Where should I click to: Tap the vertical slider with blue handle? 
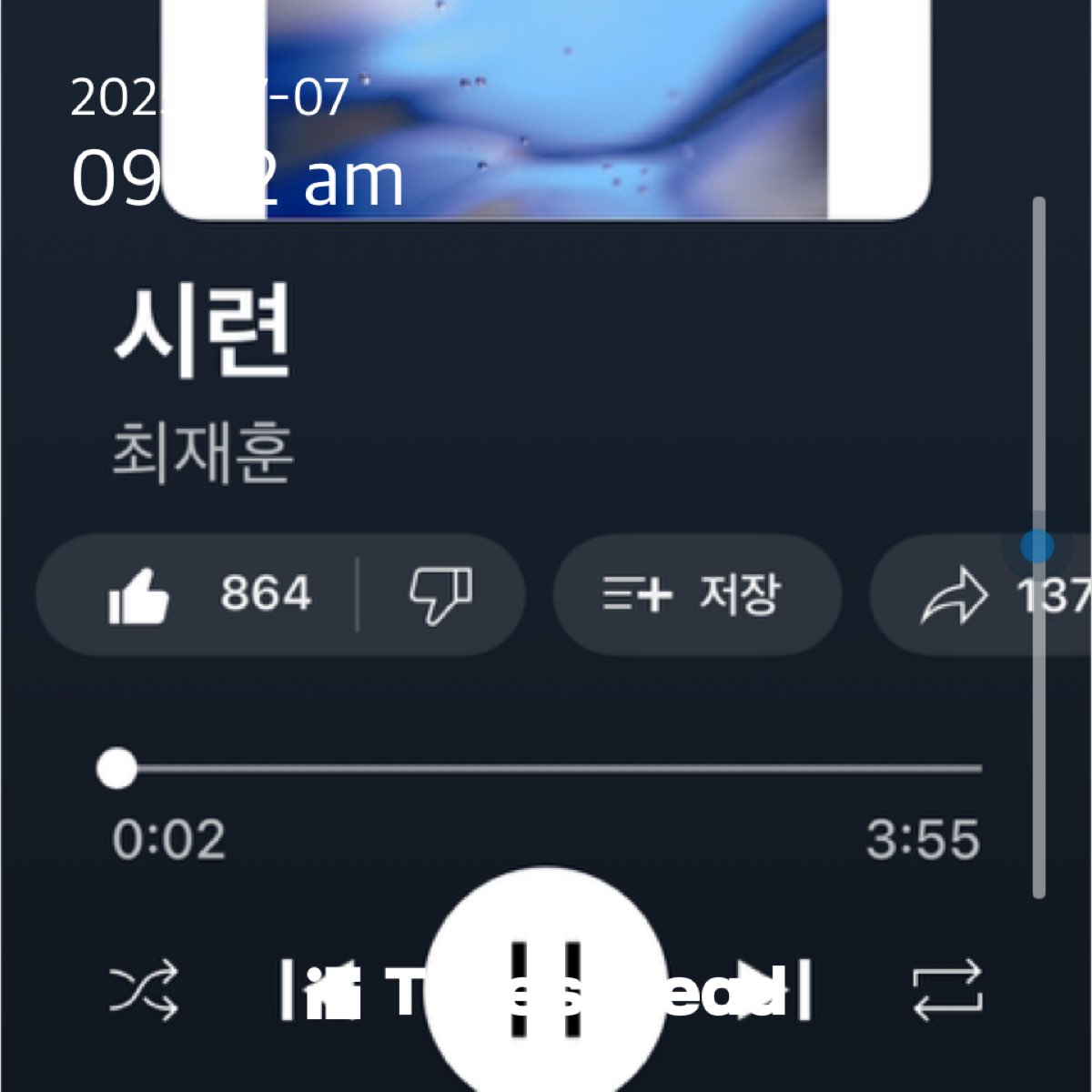click(1037, 546)
